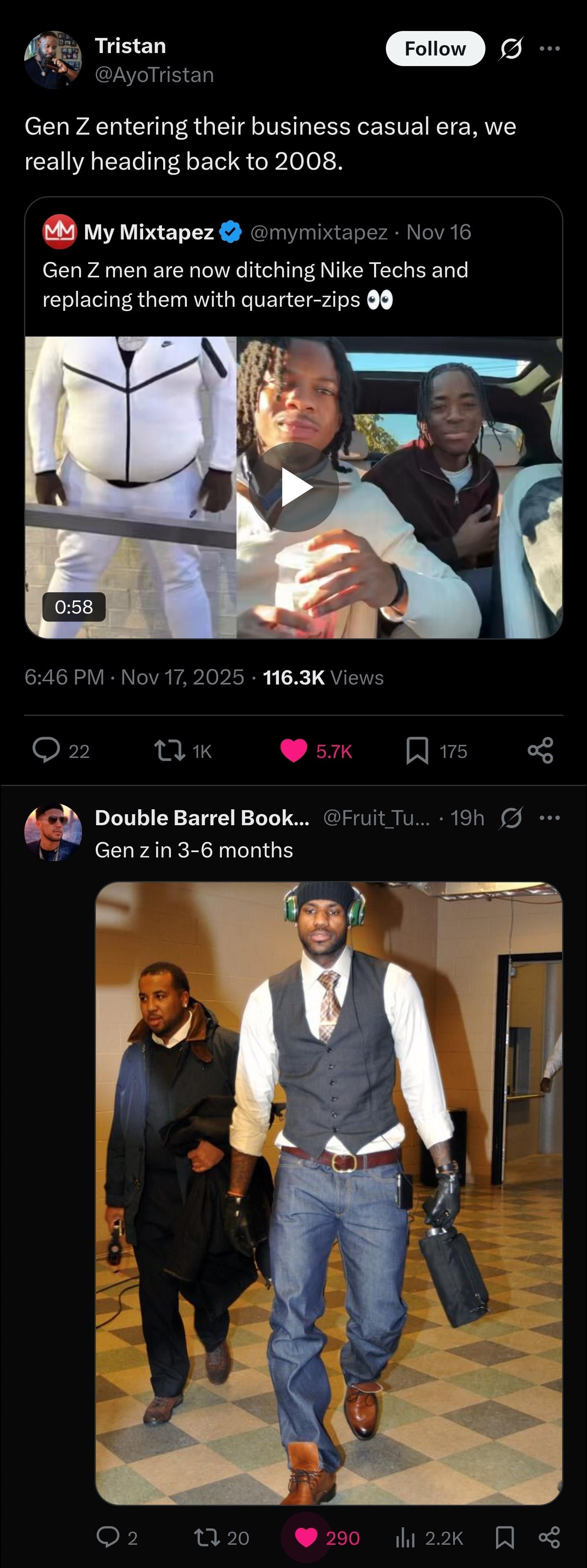This screenshot has width=587, height=1568.
Task: Repost Tristan's post with 1K reposts
Action: [170, 750]
